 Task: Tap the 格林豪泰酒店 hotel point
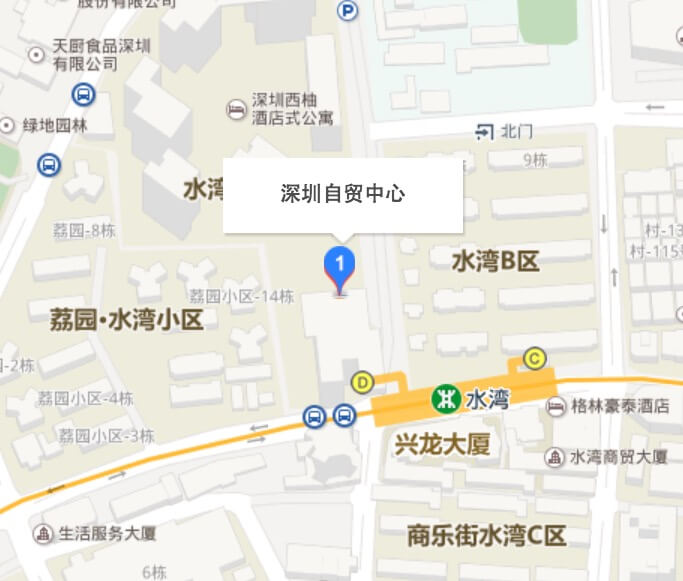pyautogui.click(x=555, y=407)
